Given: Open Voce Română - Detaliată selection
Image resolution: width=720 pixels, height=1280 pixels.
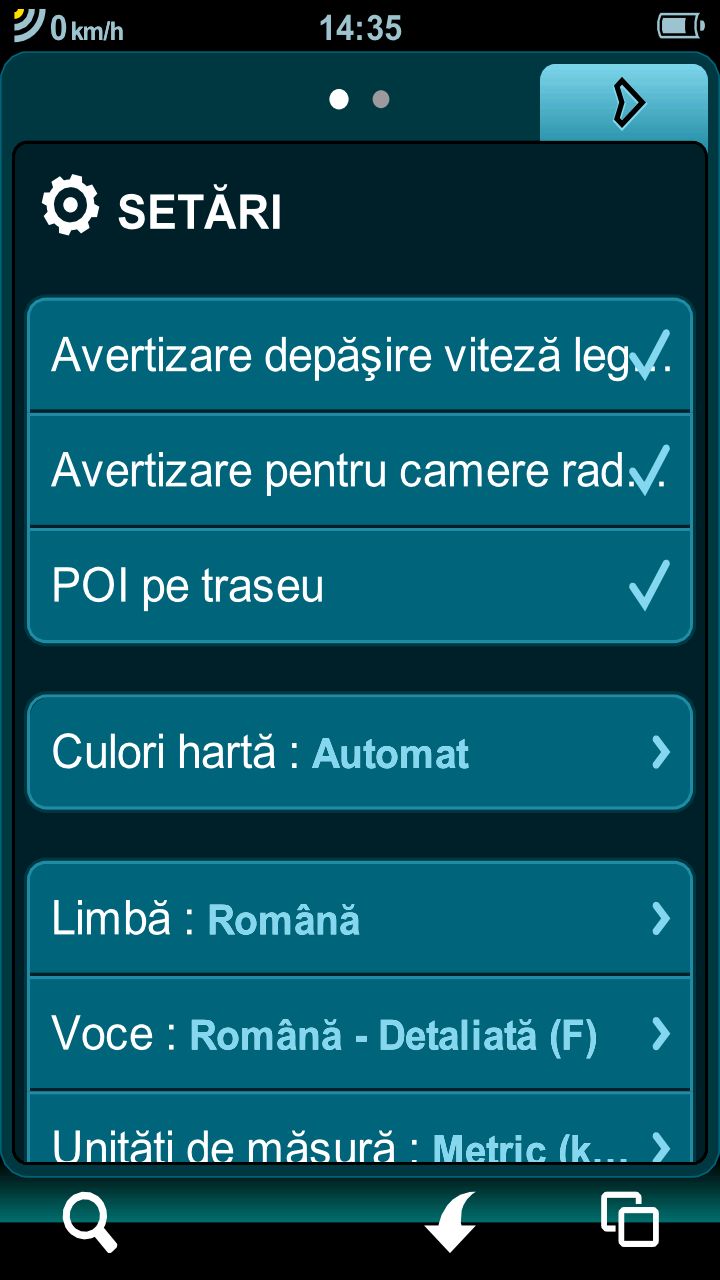Looking at the screenshot, I should click(x=360, y=1034).
